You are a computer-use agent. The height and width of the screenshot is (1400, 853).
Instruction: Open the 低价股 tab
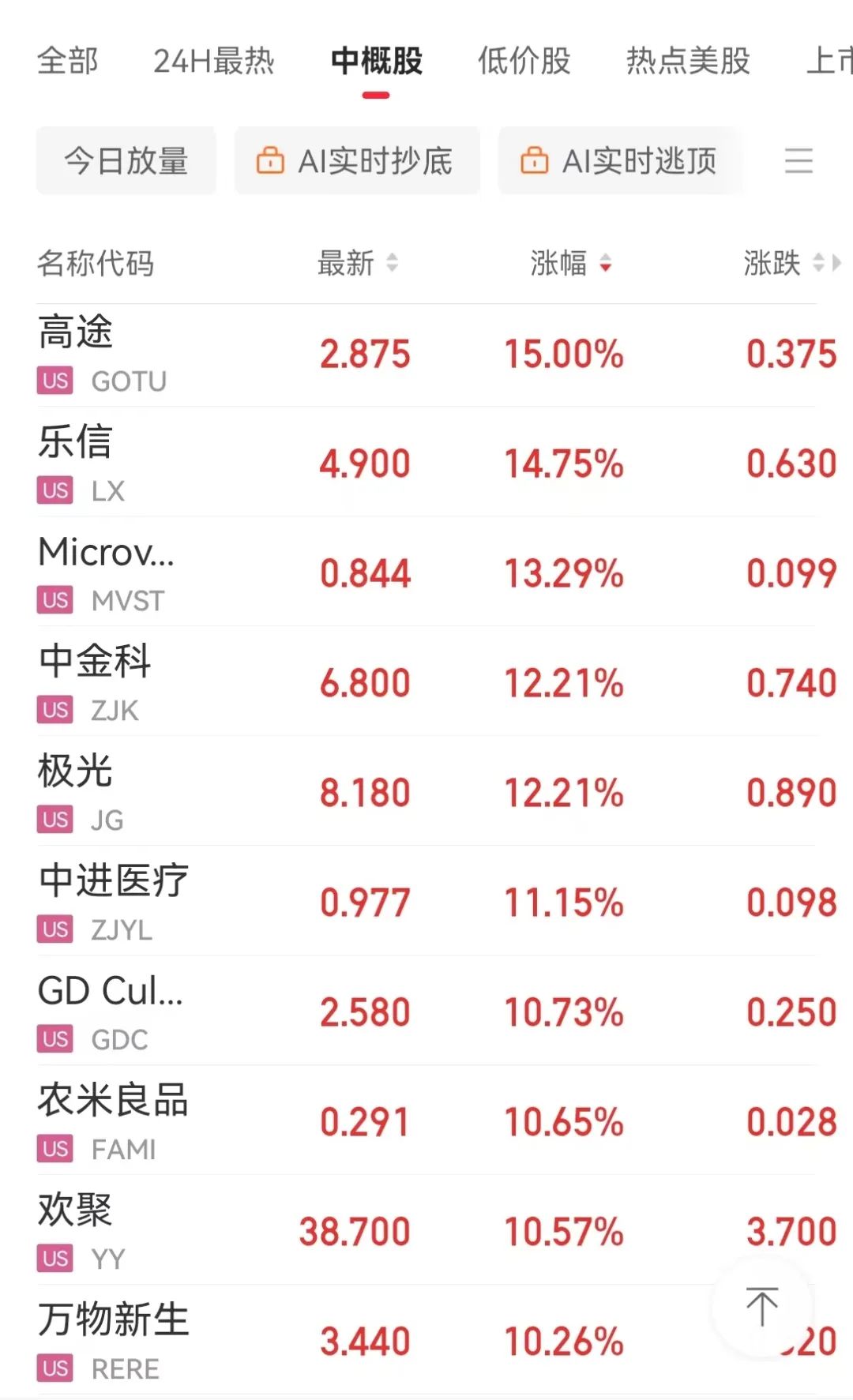click(524, 61)
